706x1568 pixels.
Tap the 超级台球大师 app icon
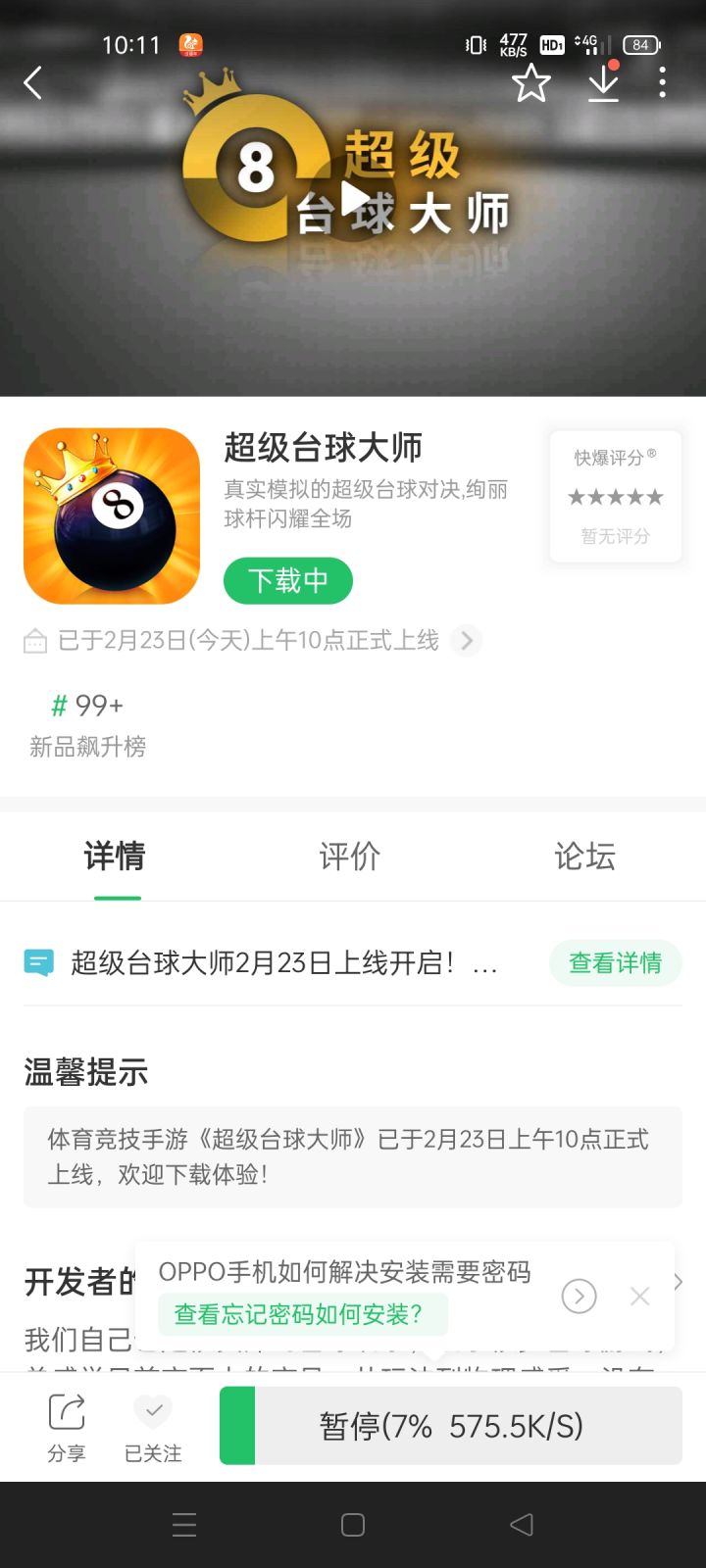tap(111, 515)
